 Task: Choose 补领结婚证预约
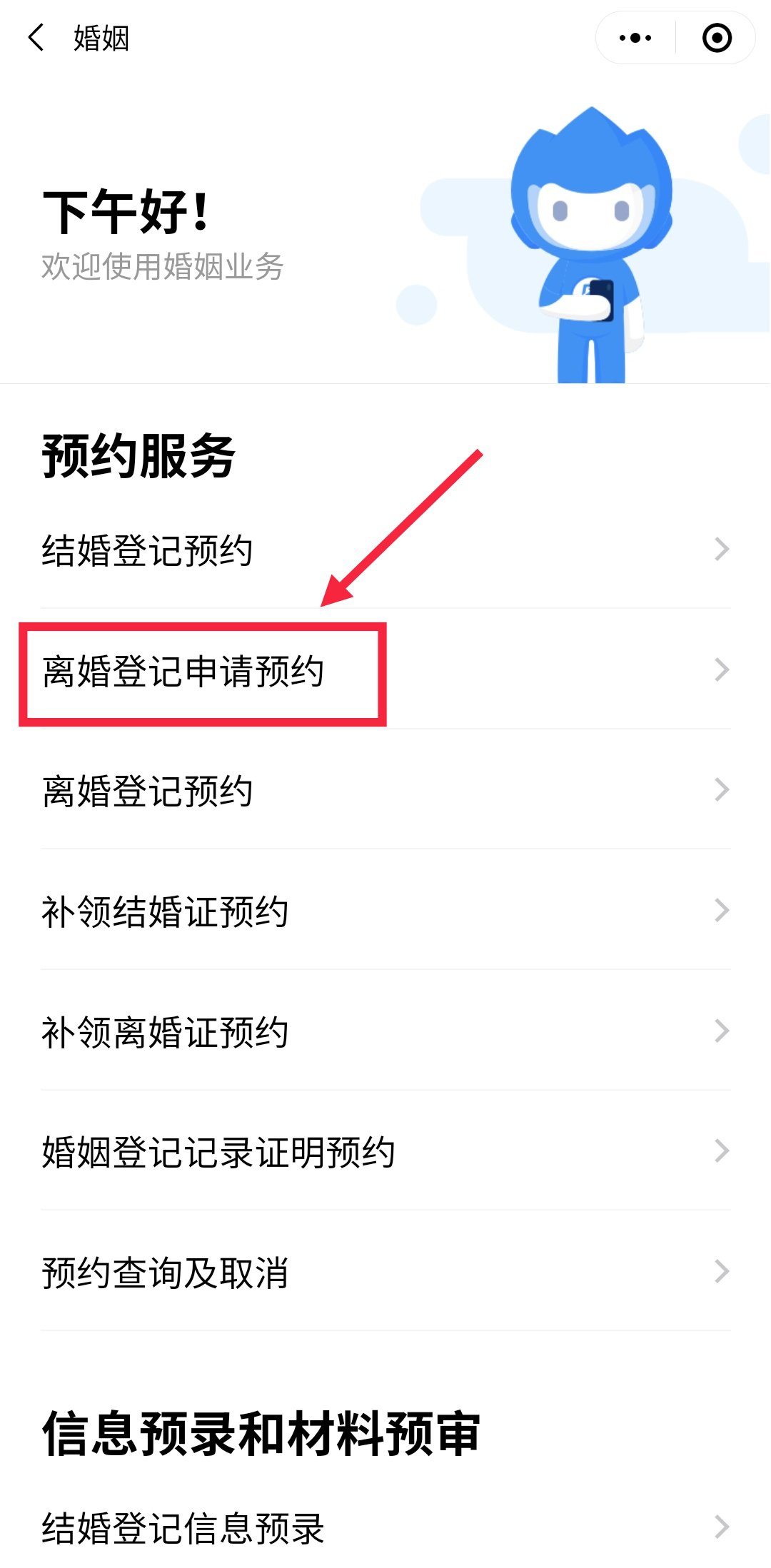[385, 911]
